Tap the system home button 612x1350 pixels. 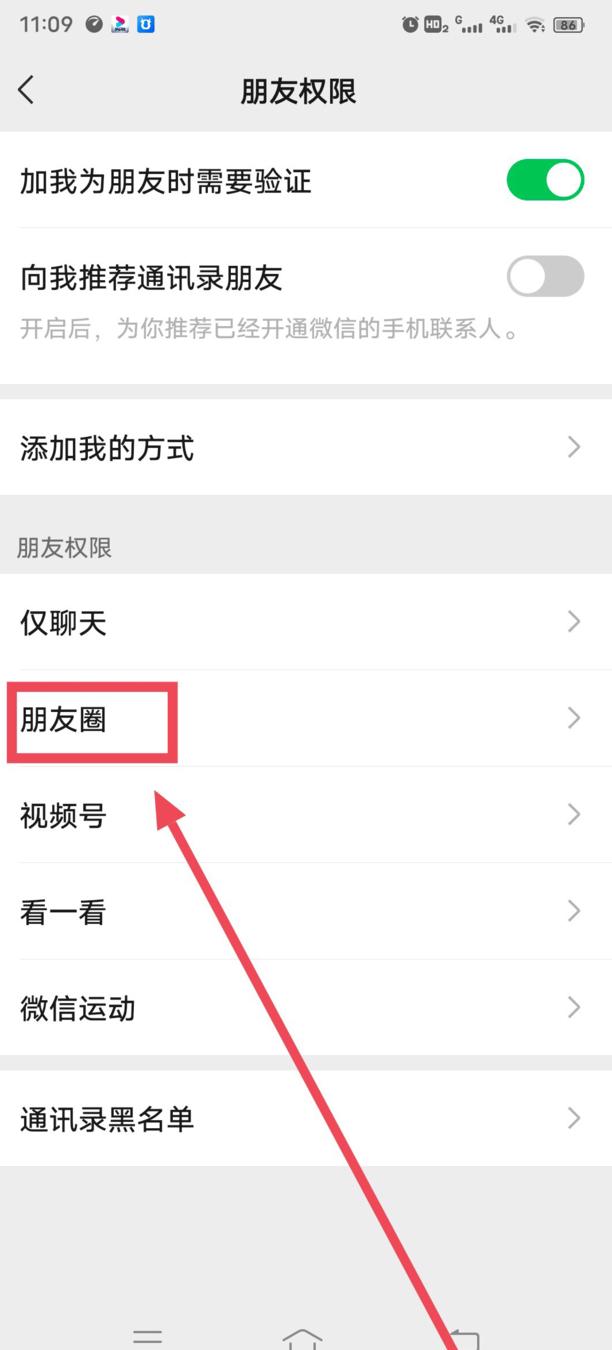click(x=303, y=1338)
